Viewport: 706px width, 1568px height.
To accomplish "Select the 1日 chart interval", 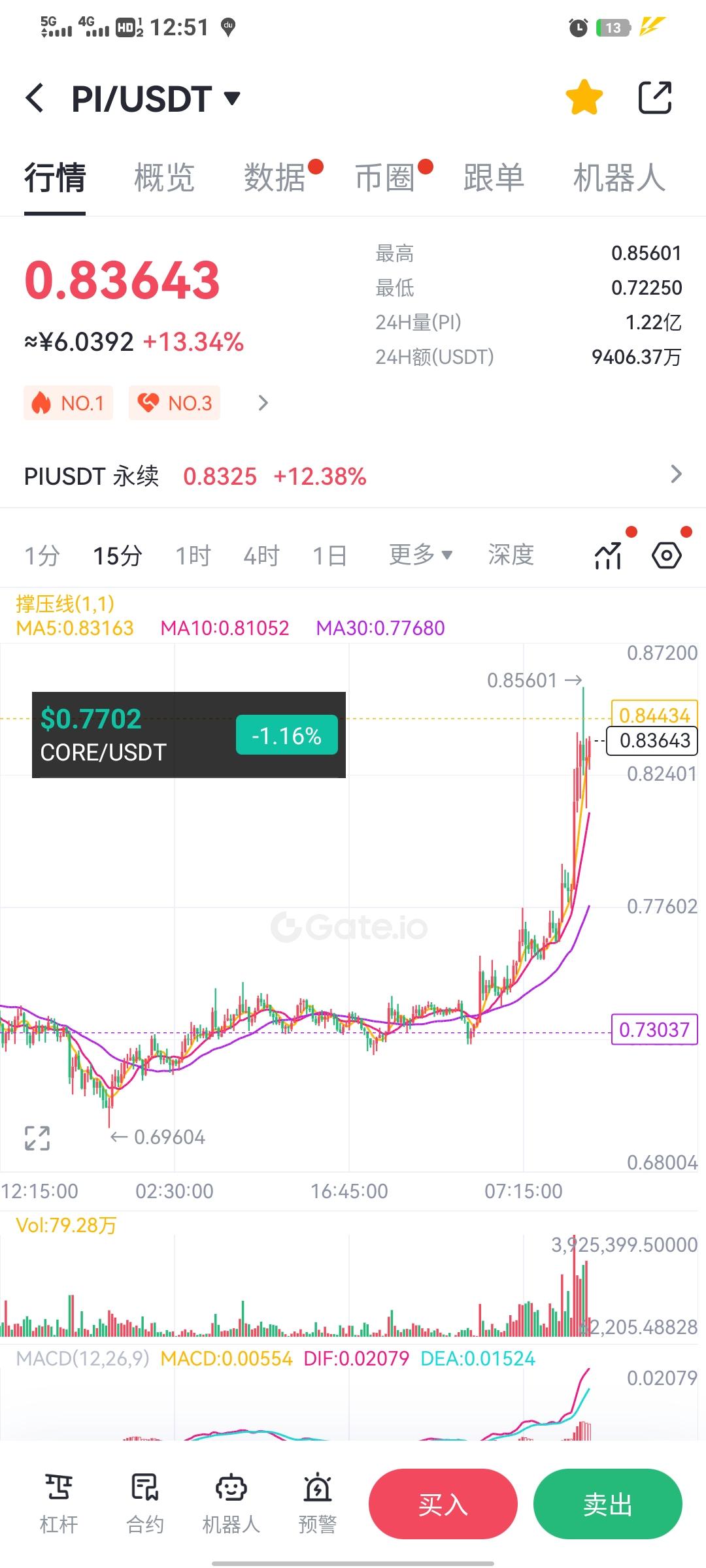I will [330, 556].
